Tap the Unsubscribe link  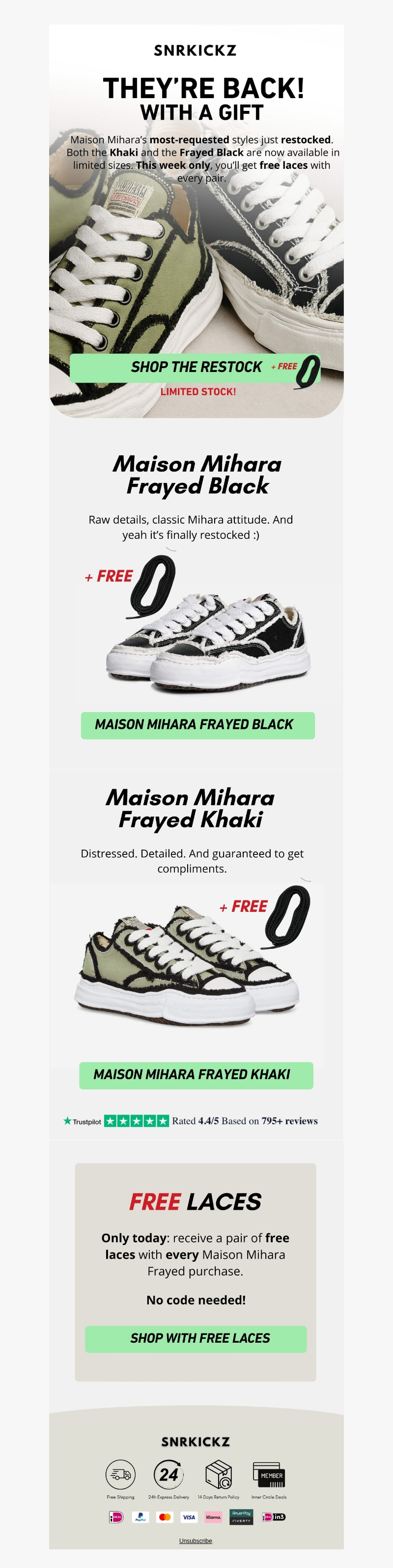pyautogui.click(x=195, y=1541)
